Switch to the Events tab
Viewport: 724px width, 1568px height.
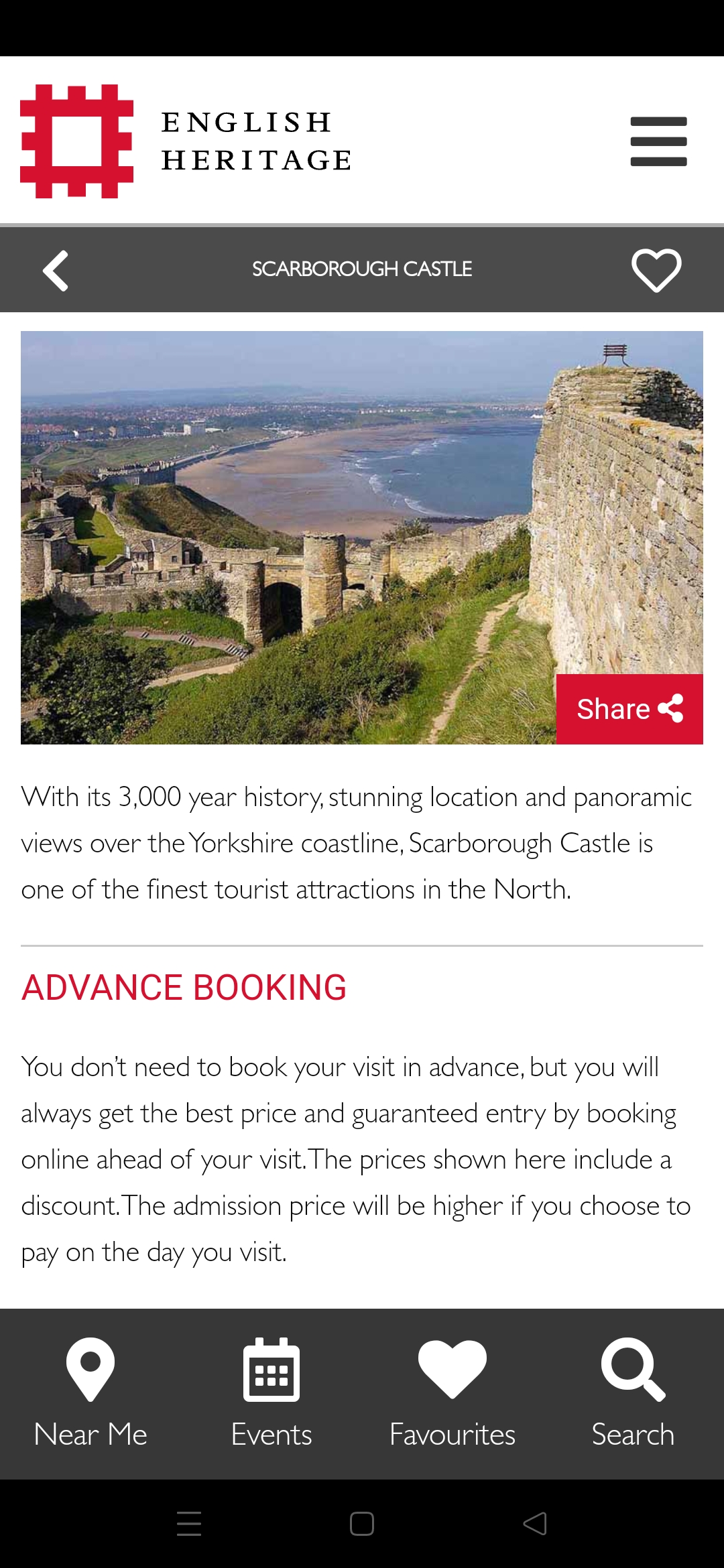271,1394
